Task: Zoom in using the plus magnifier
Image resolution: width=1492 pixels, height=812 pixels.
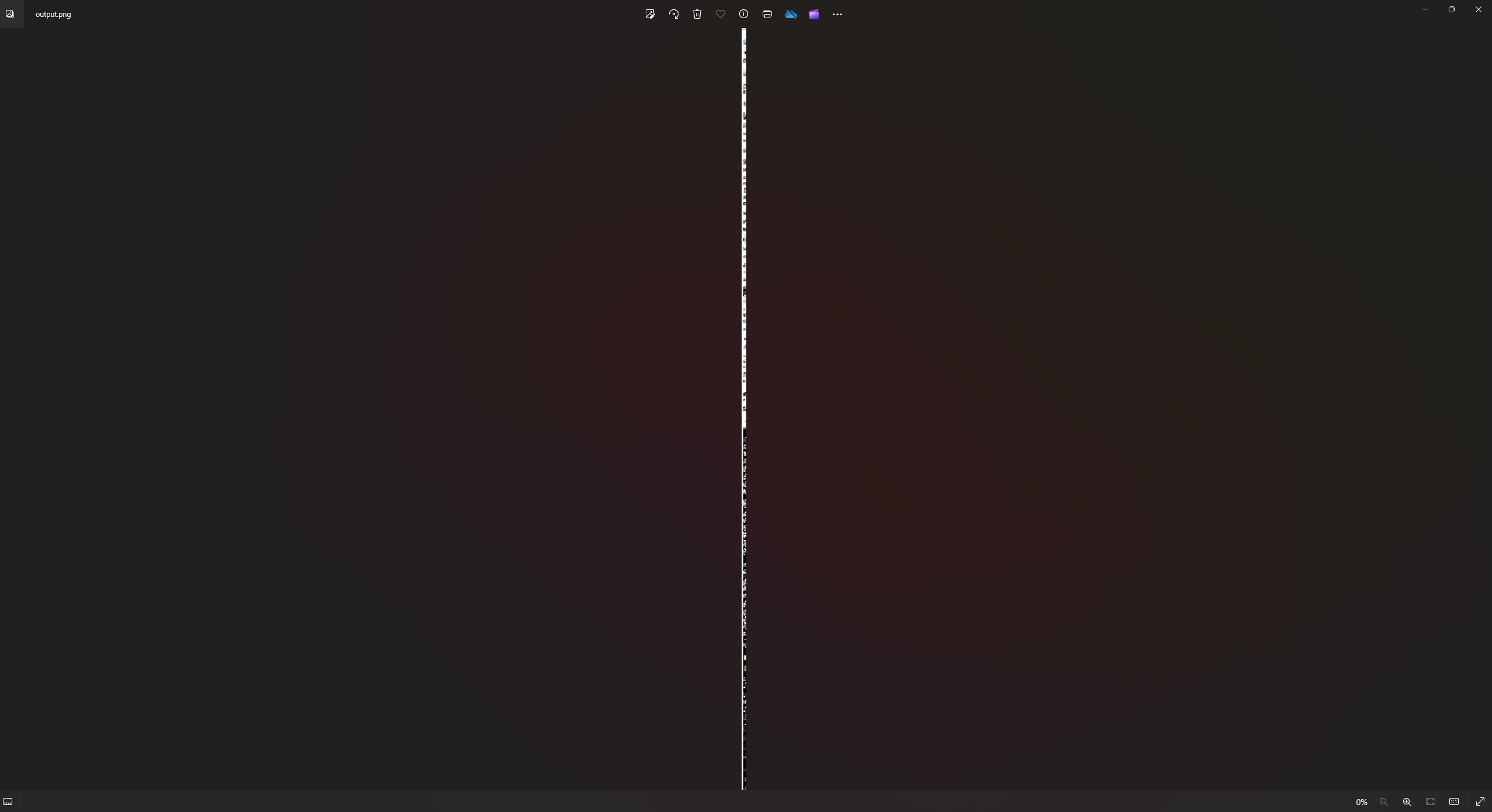Action: pos(1407,802)
